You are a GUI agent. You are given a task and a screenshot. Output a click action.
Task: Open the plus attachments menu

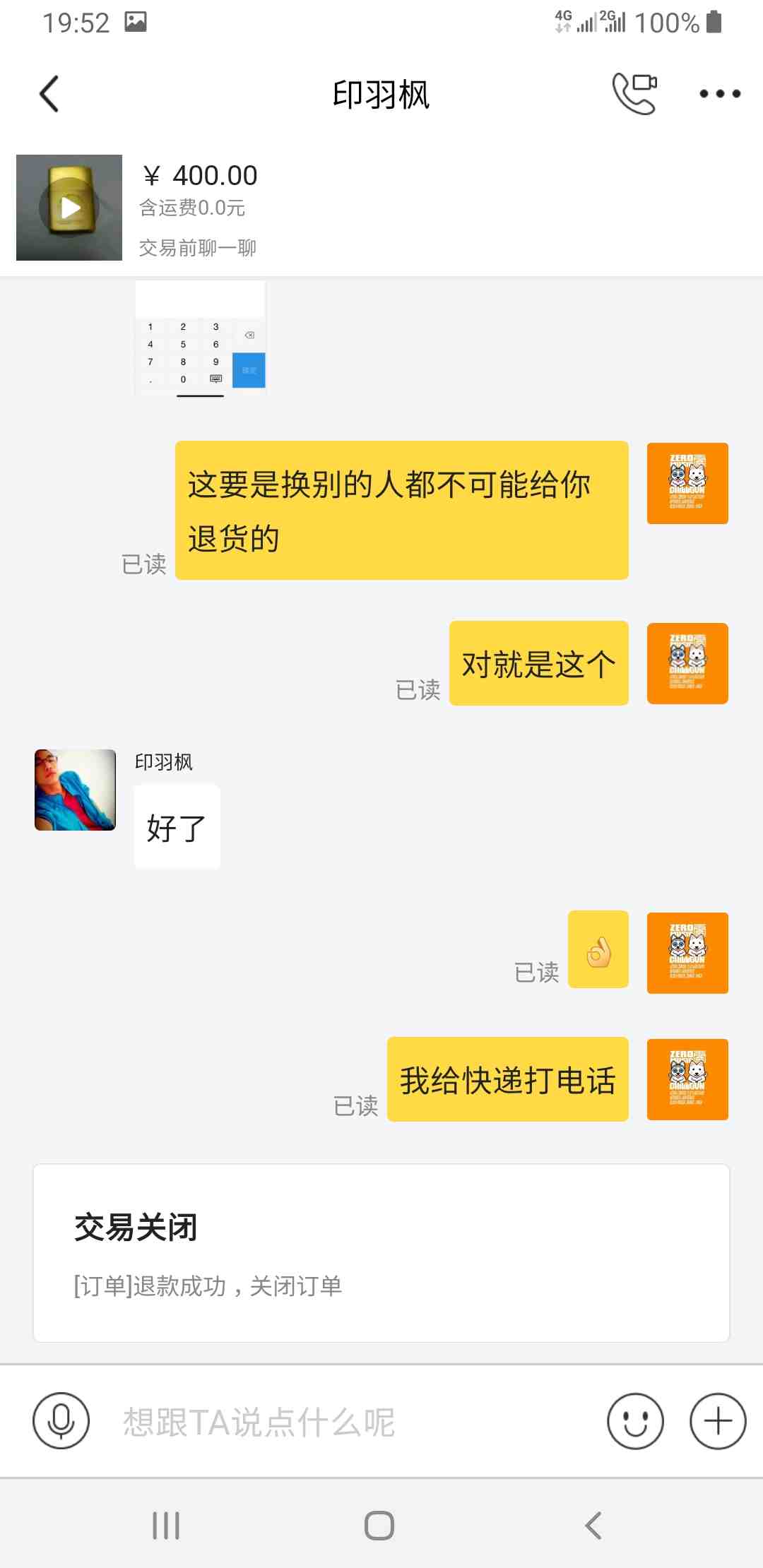pyautogui.click(x=718, y=1421)
